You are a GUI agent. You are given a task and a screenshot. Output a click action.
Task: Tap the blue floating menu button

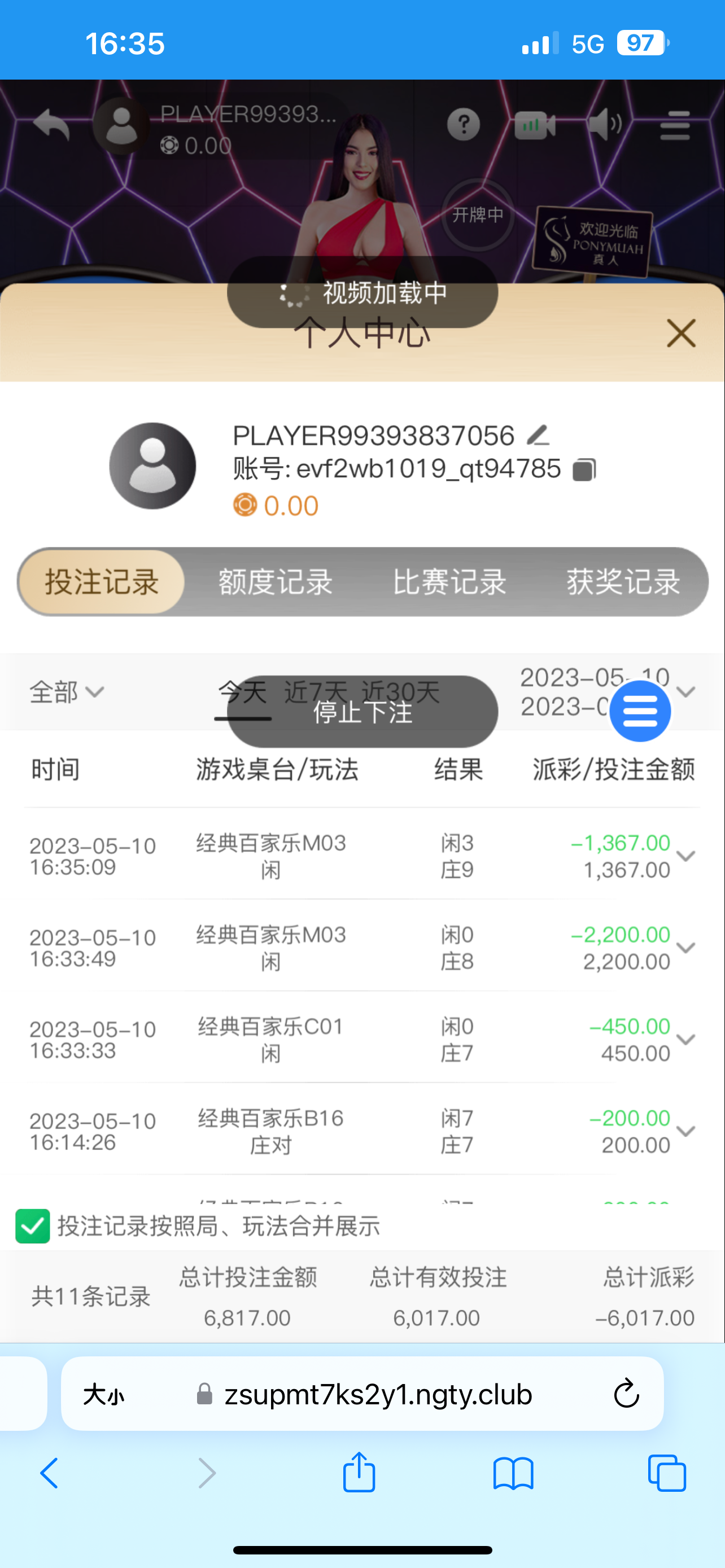640,711
